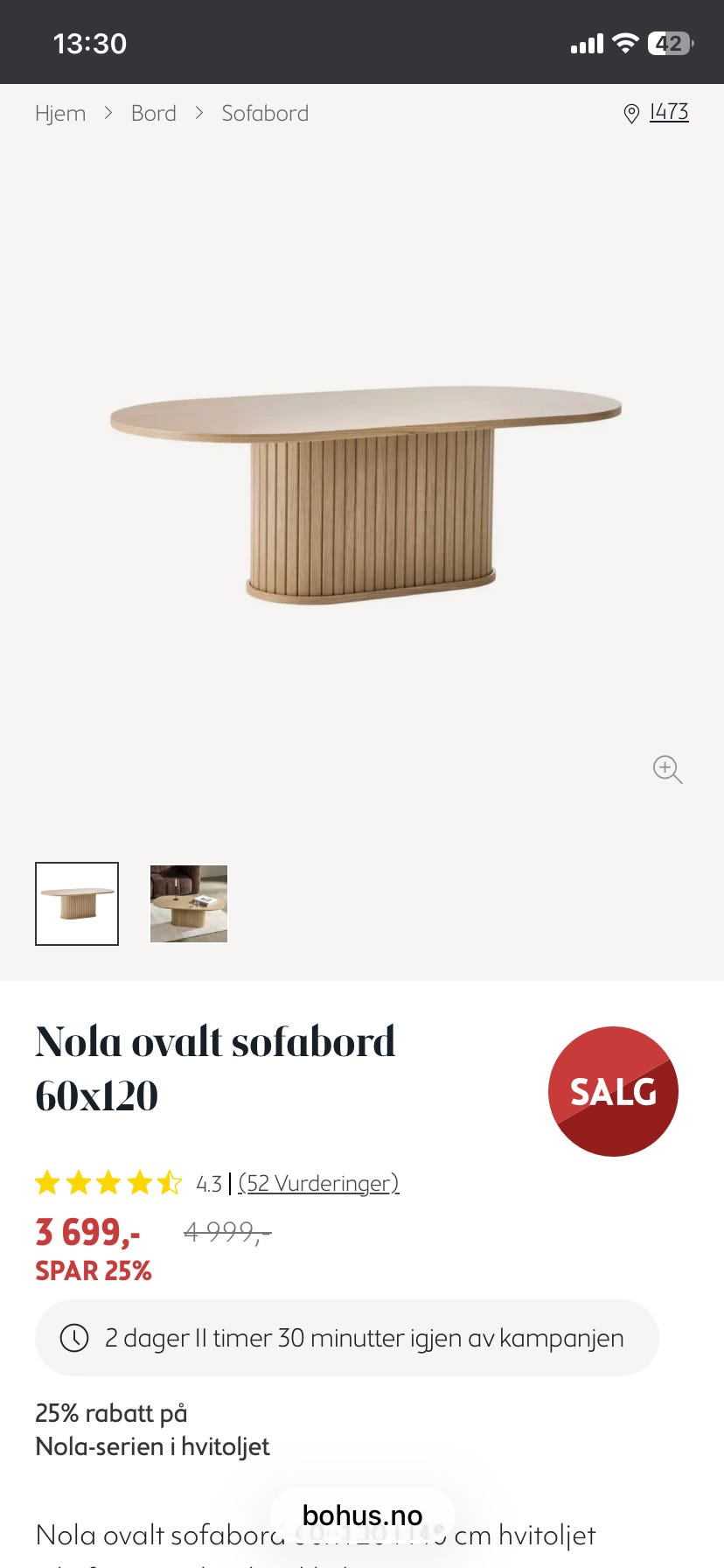Tap the Wi-Fi icon in the status bar

pyautogui.click(x=627, y=42)
